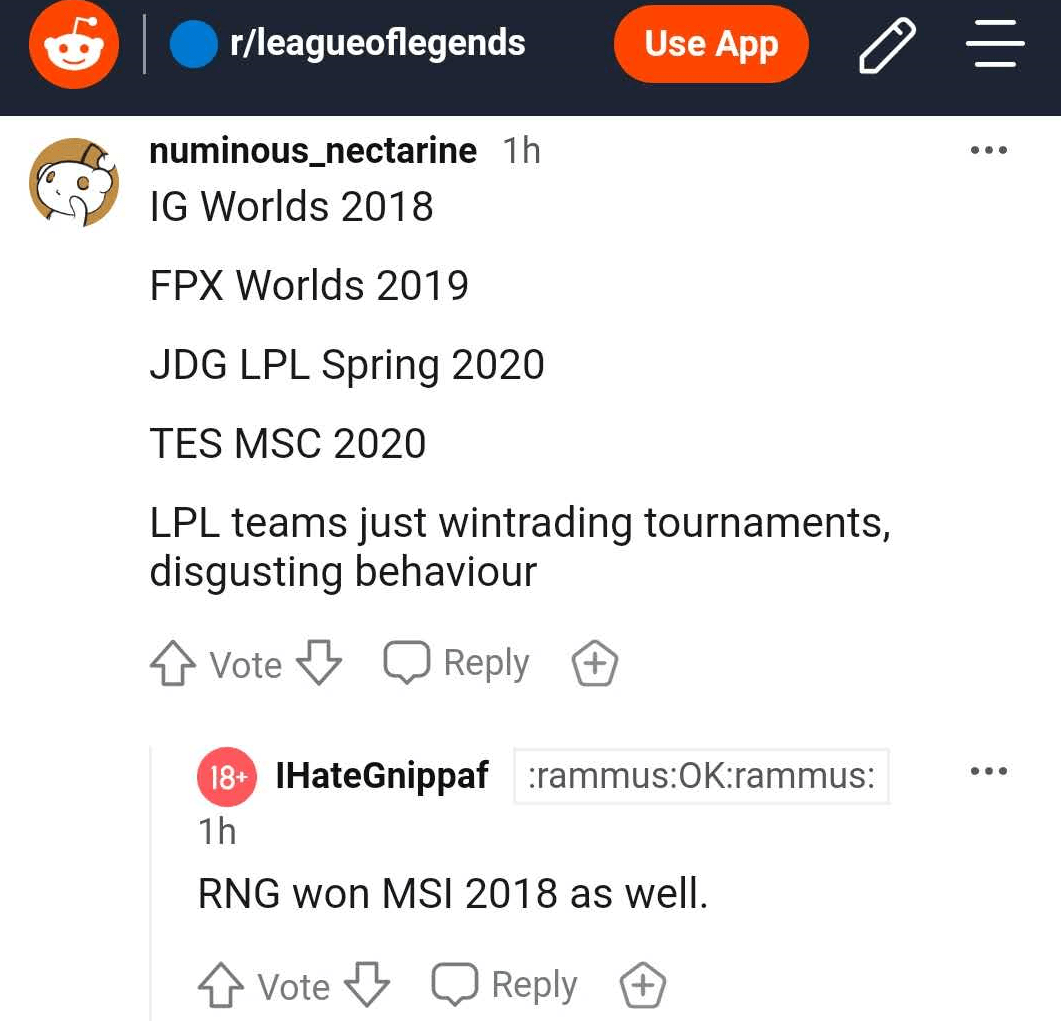Reply to IHateGnippaf's comment
Image resolution: width=1061 pixels, height=1021 pixels.
tap(505, 985)
